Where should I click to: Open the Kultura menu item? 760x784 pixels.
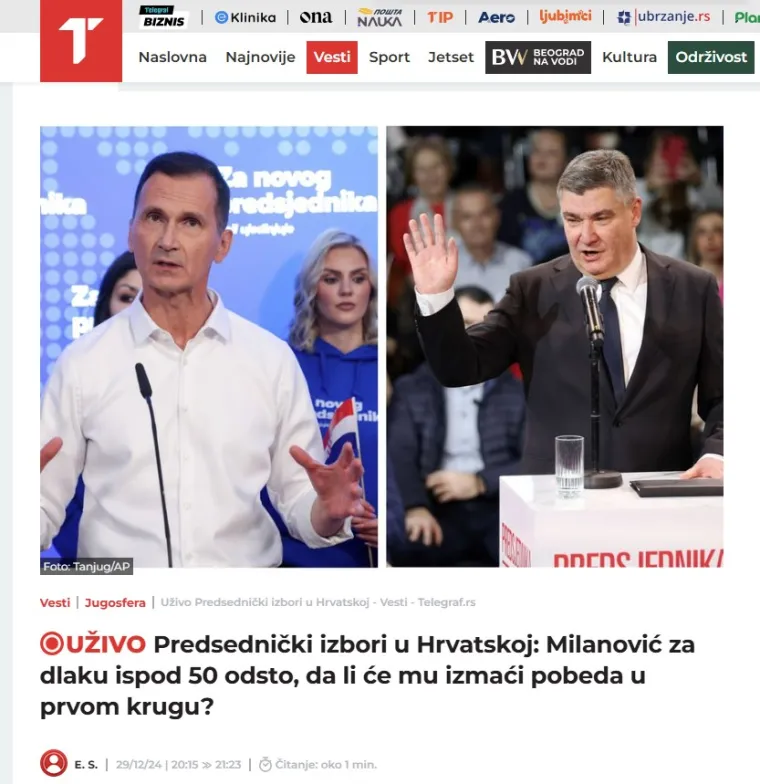[628, 57]
